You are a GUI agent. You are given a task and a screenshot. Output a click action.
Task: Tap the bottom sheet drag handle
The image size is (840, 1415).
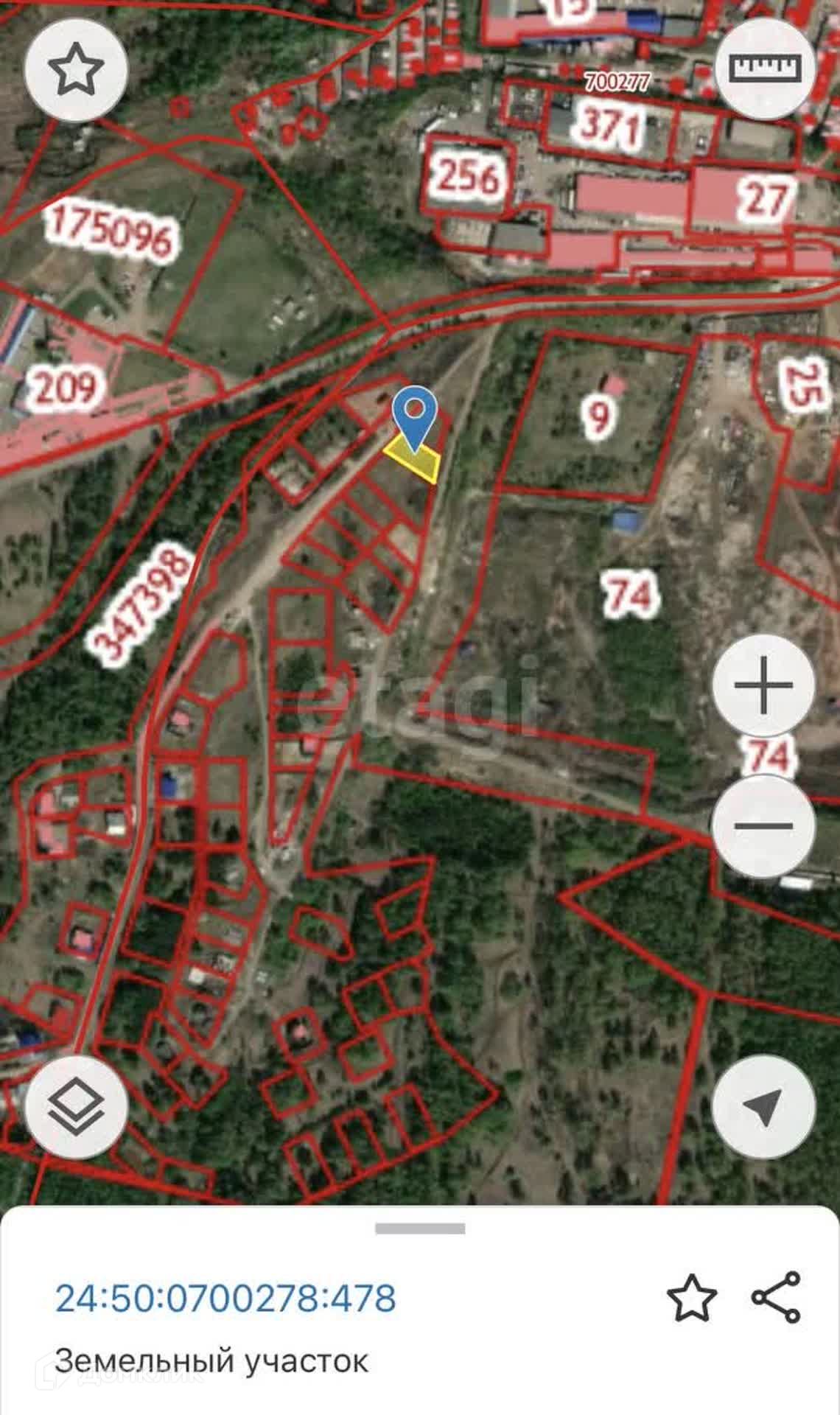420,1229
